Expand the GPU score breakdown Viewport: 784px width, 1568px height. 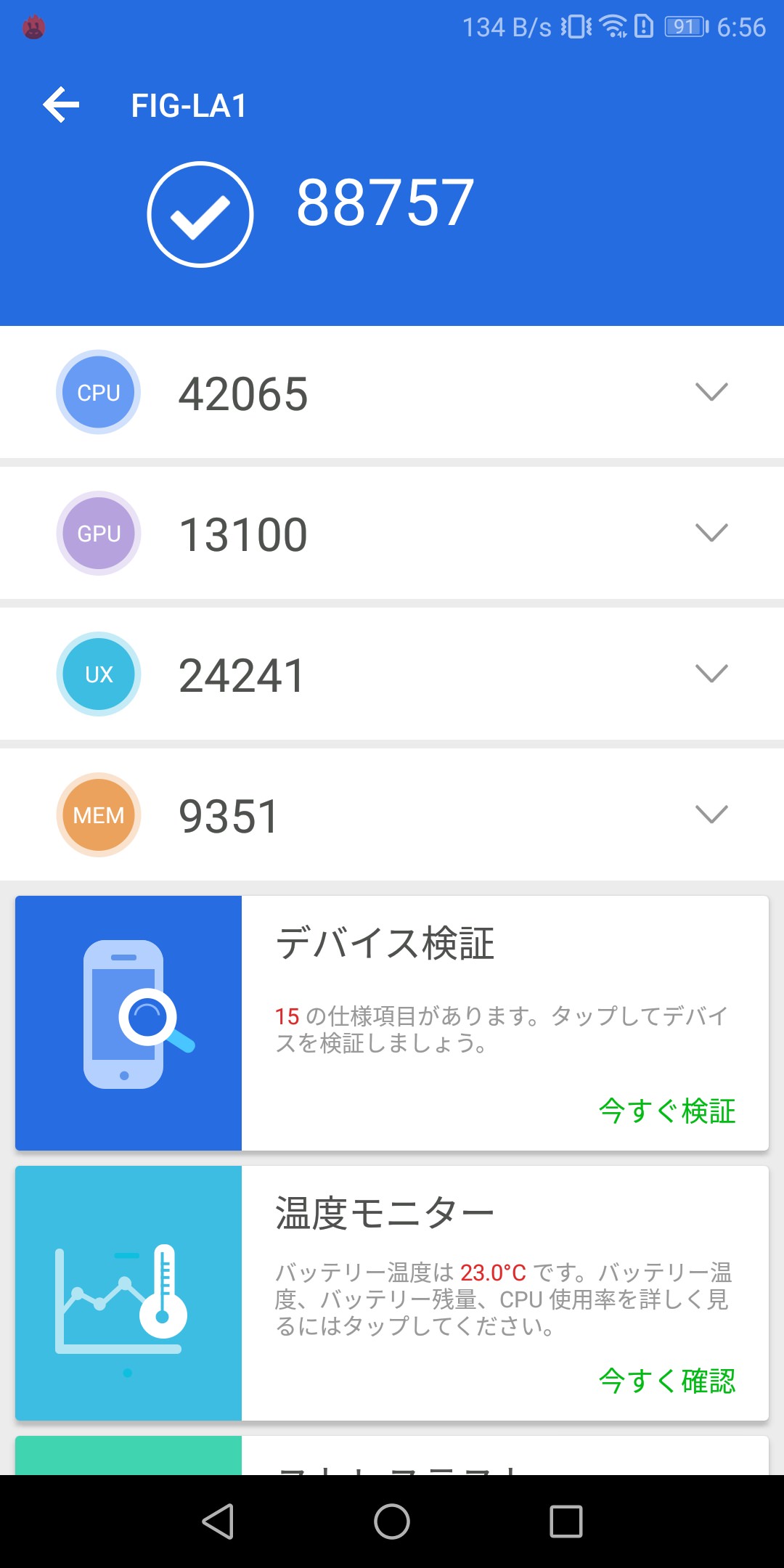tap(711, 533)
